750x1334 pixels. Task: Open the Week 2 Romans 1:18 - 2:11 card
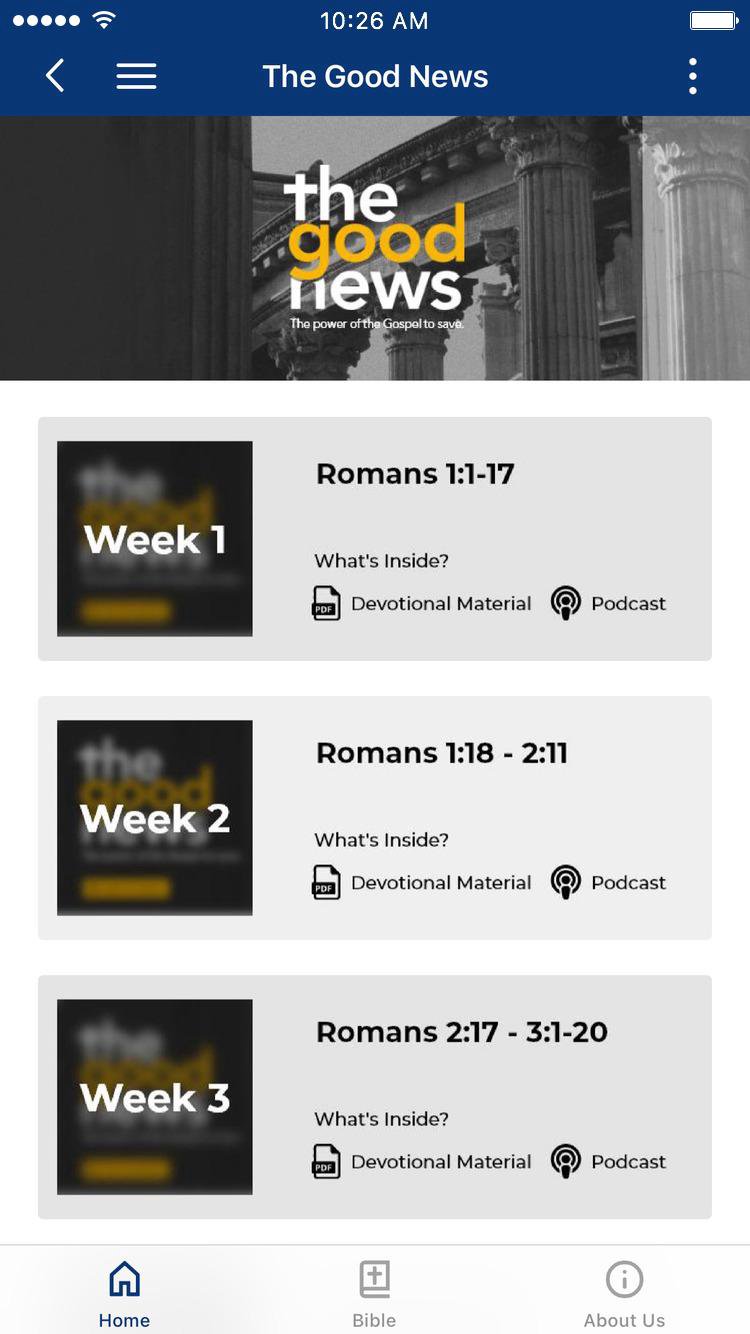click(375, 818)
